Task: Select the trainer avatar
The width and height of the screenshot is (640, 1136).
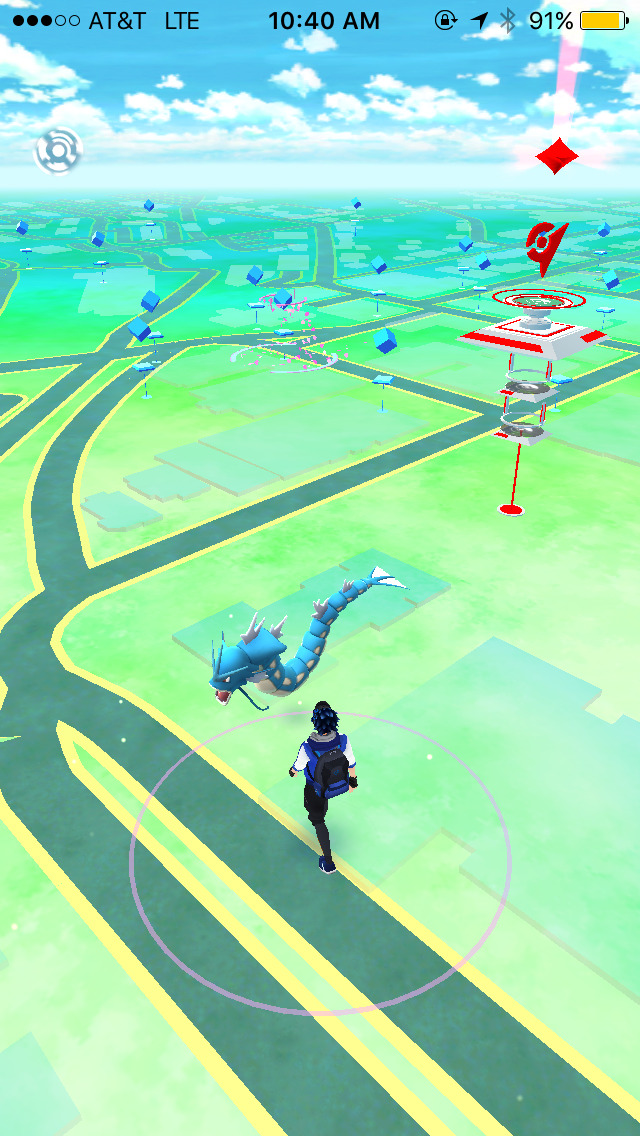Action: pos(325,785)
